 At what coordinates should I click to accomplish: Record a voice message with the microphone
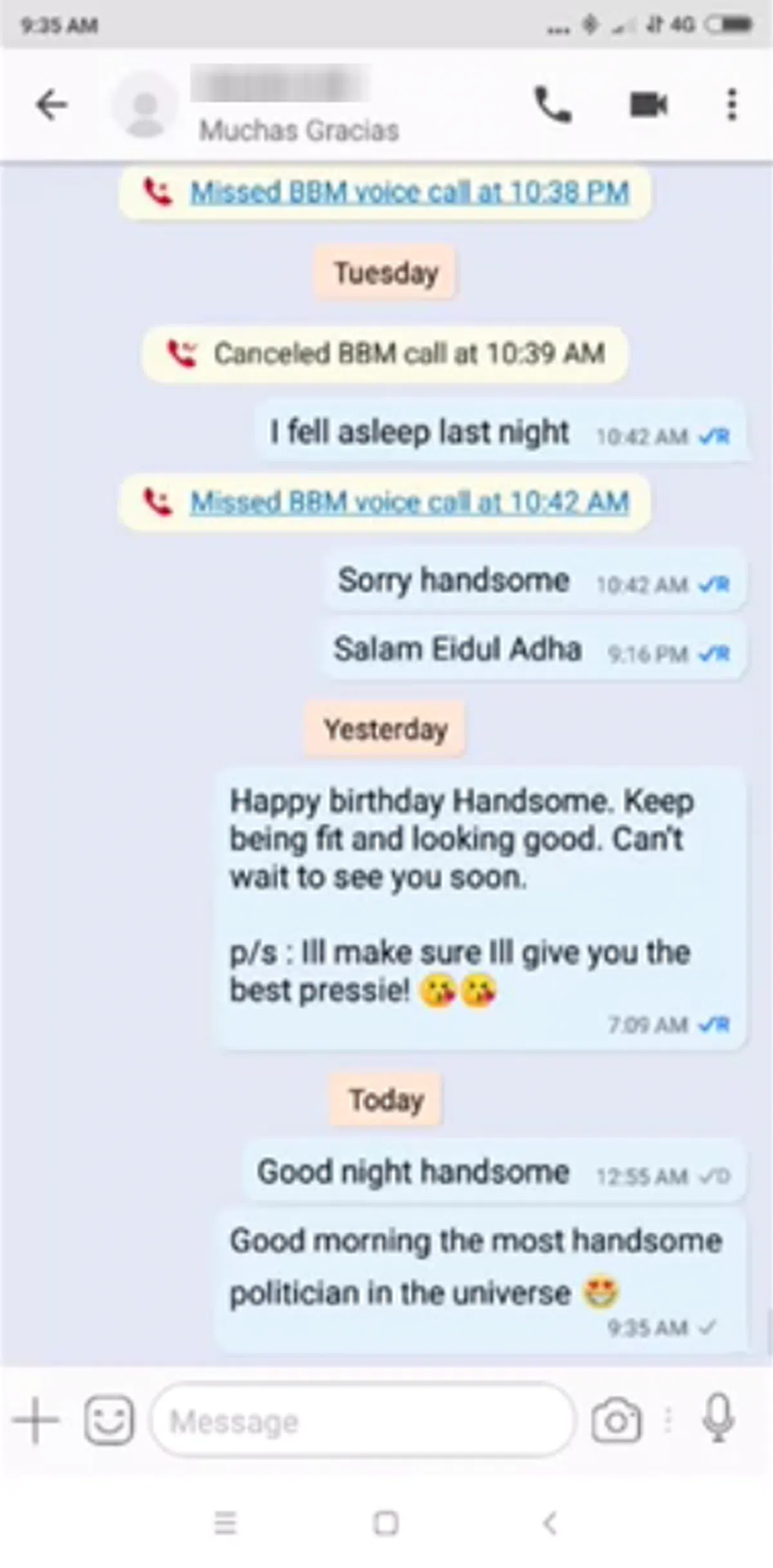[718, 1420]
